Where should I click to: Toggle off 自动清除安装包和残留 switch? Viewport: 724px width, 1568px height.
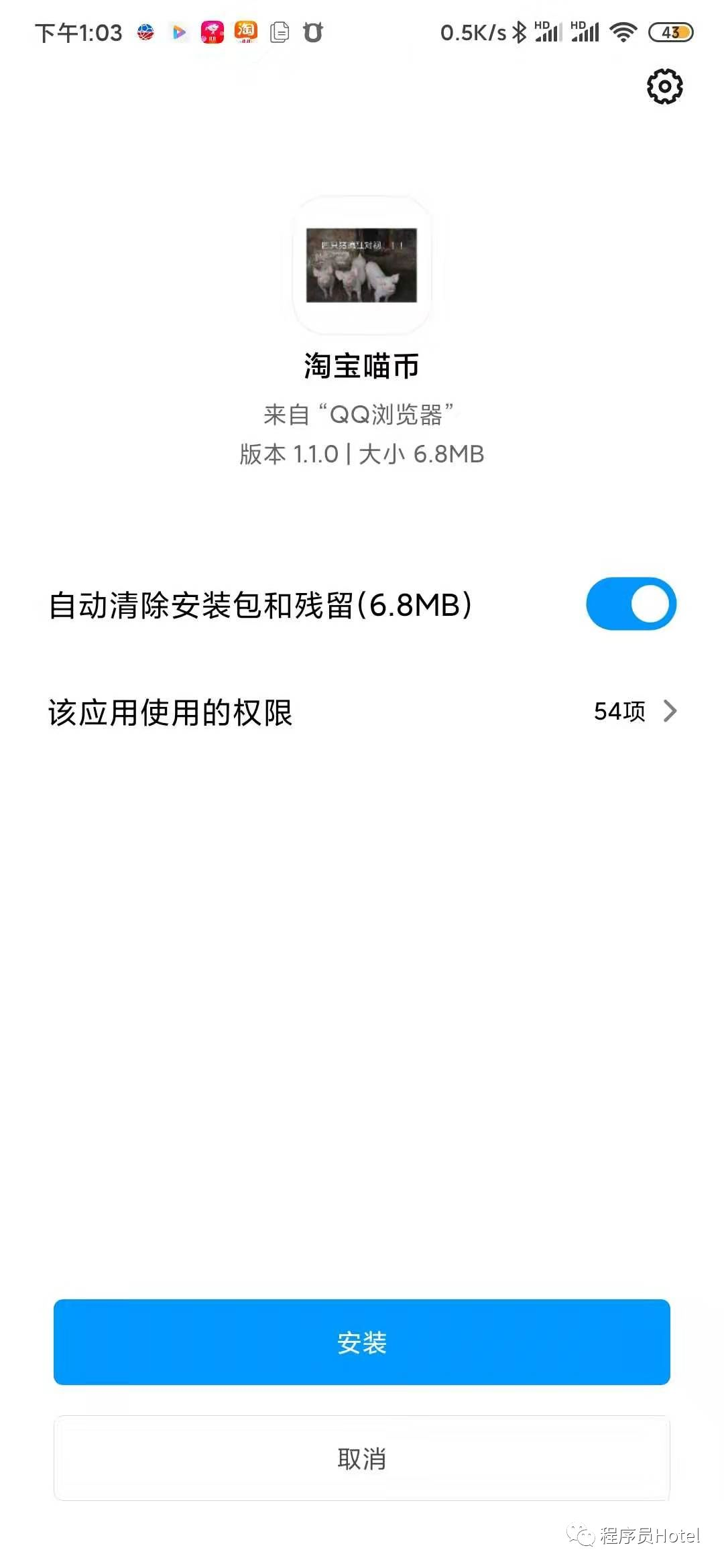click(631, 604)
